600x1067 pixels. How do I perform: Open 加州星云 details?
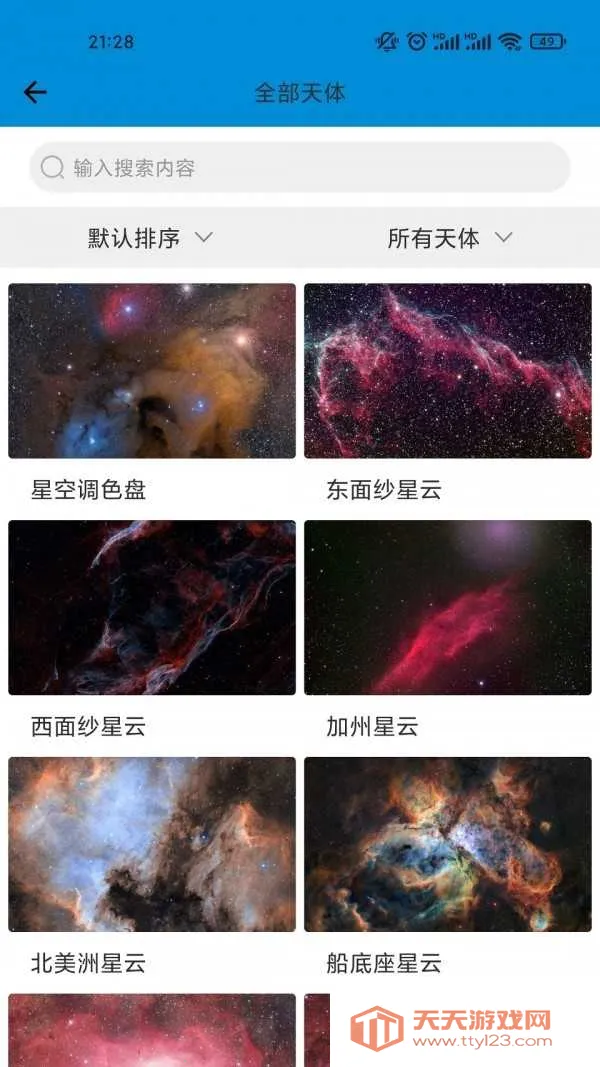(448, 608)
